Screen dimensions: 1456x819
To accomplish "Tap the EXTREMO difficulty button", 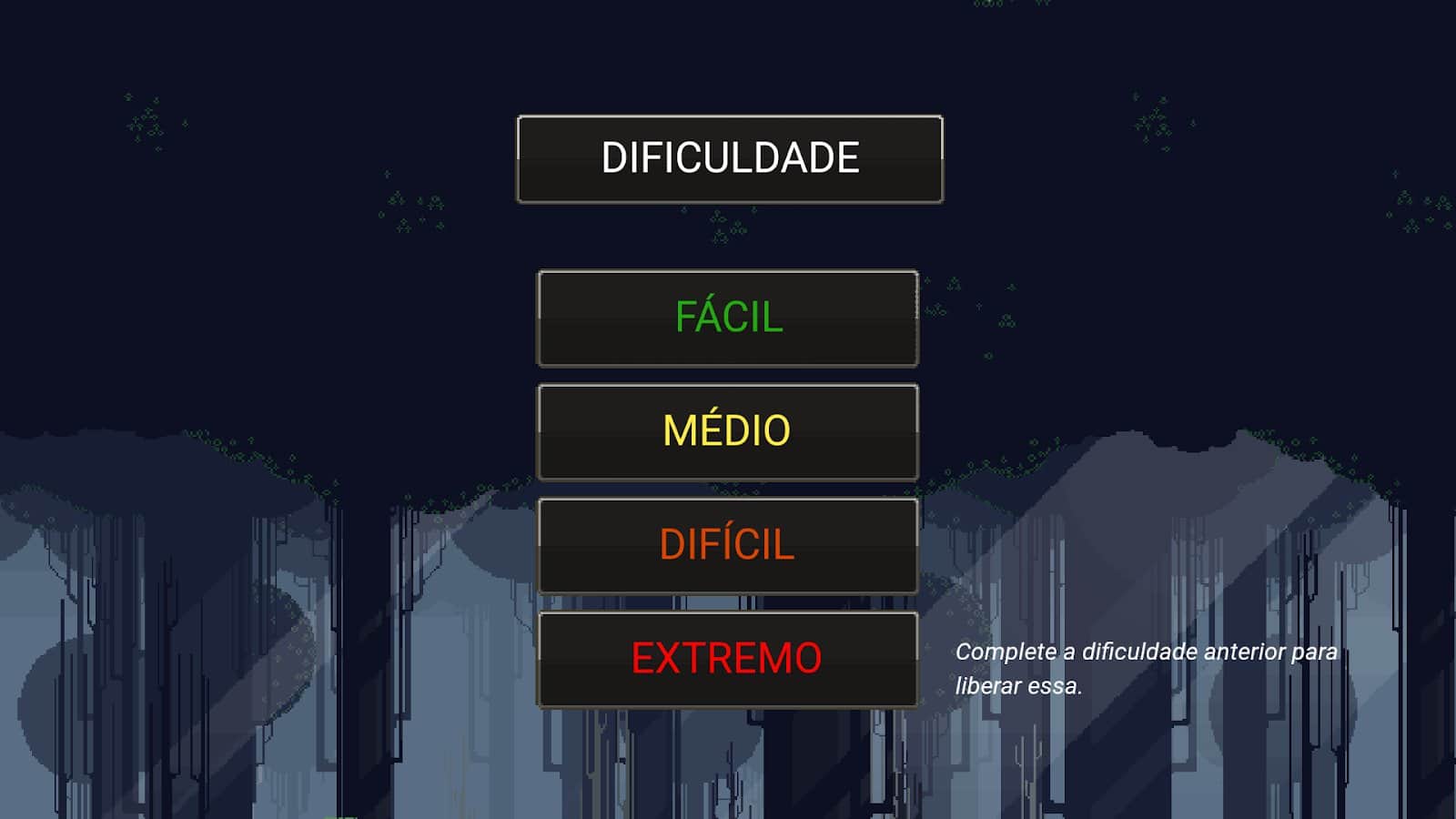I will 728,660.
